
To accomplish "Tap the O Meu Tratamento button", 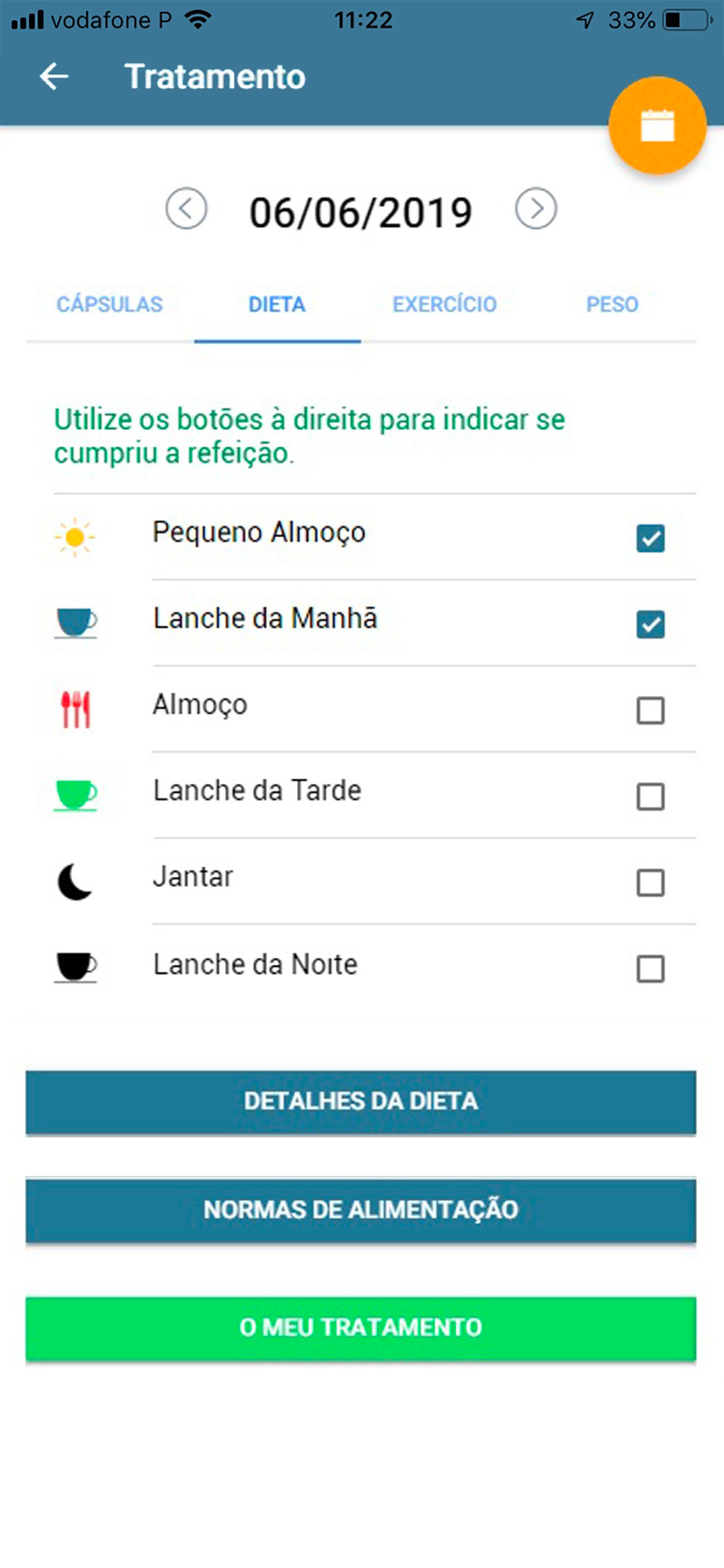I will click(x=360, y=1327).
